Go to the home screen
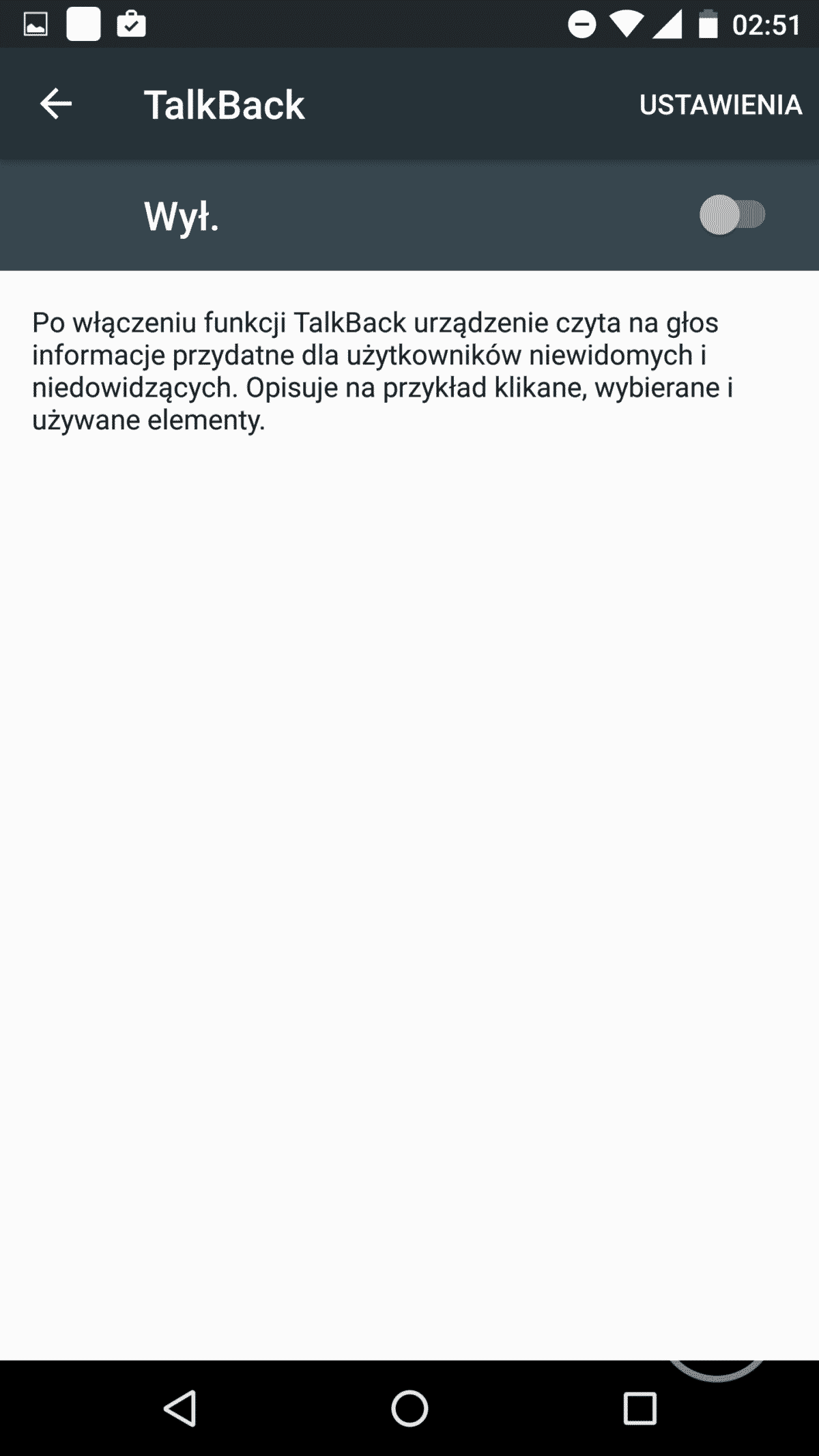Screen dimensions: 819x1456 coord(409,1408)
